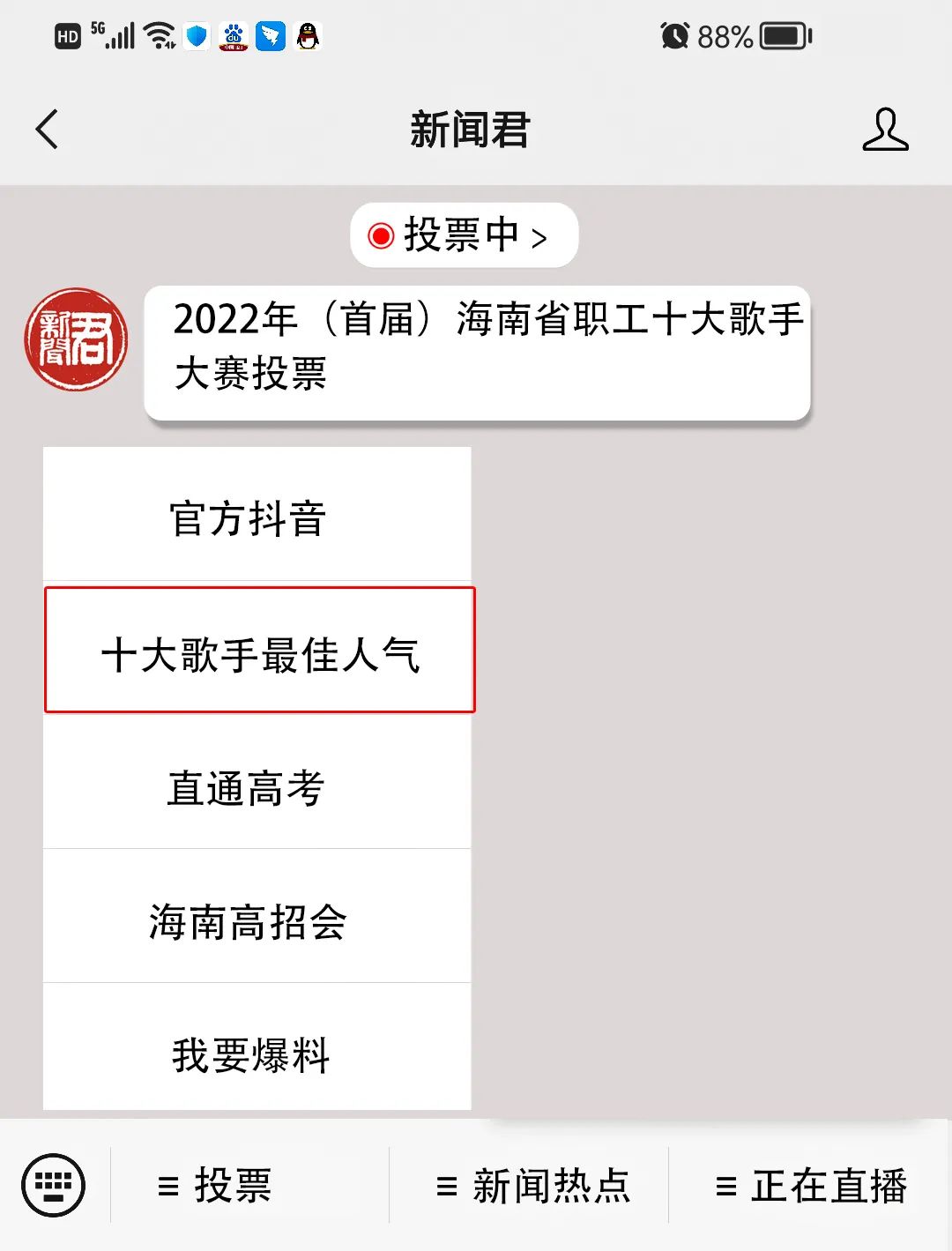Switch to keyboard input mode
This screenshot has height=1251, width=952.
[x=54, y=1184]
